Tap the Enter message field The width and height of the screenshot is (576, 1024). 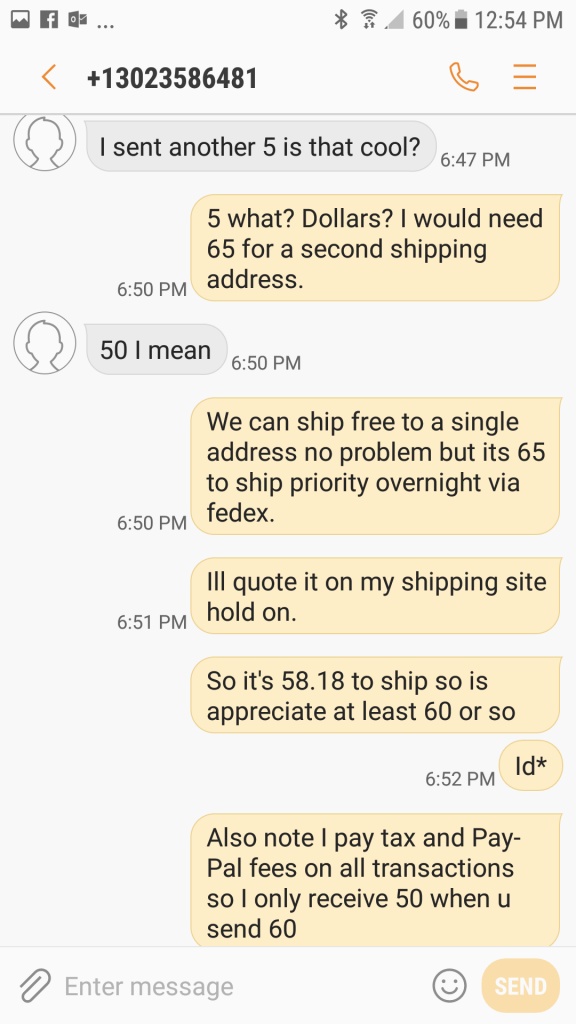tap(242, 985)
